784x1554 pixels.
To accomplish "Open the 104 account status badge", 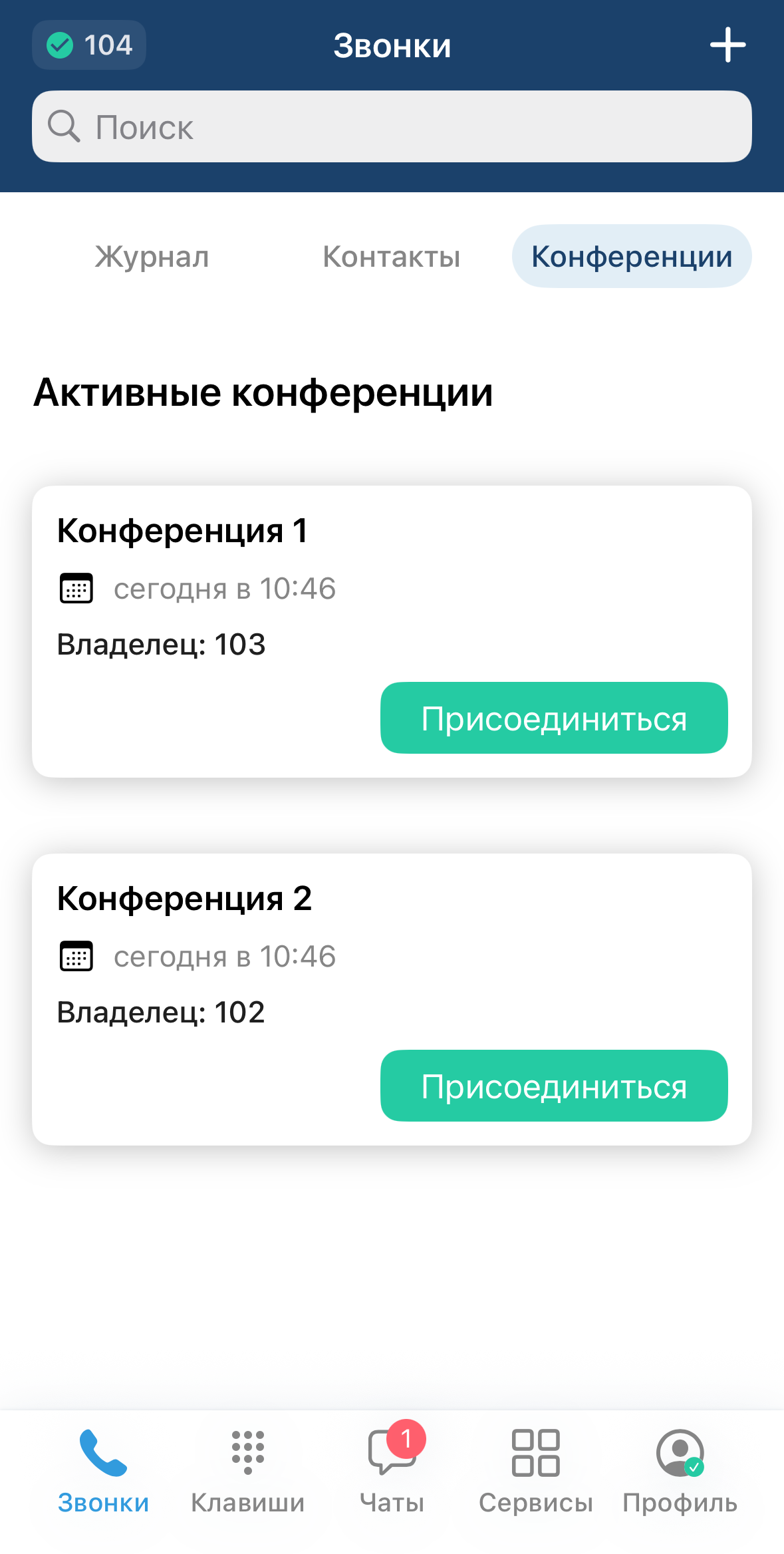I will pyautogui.click(x=89, y=45).
